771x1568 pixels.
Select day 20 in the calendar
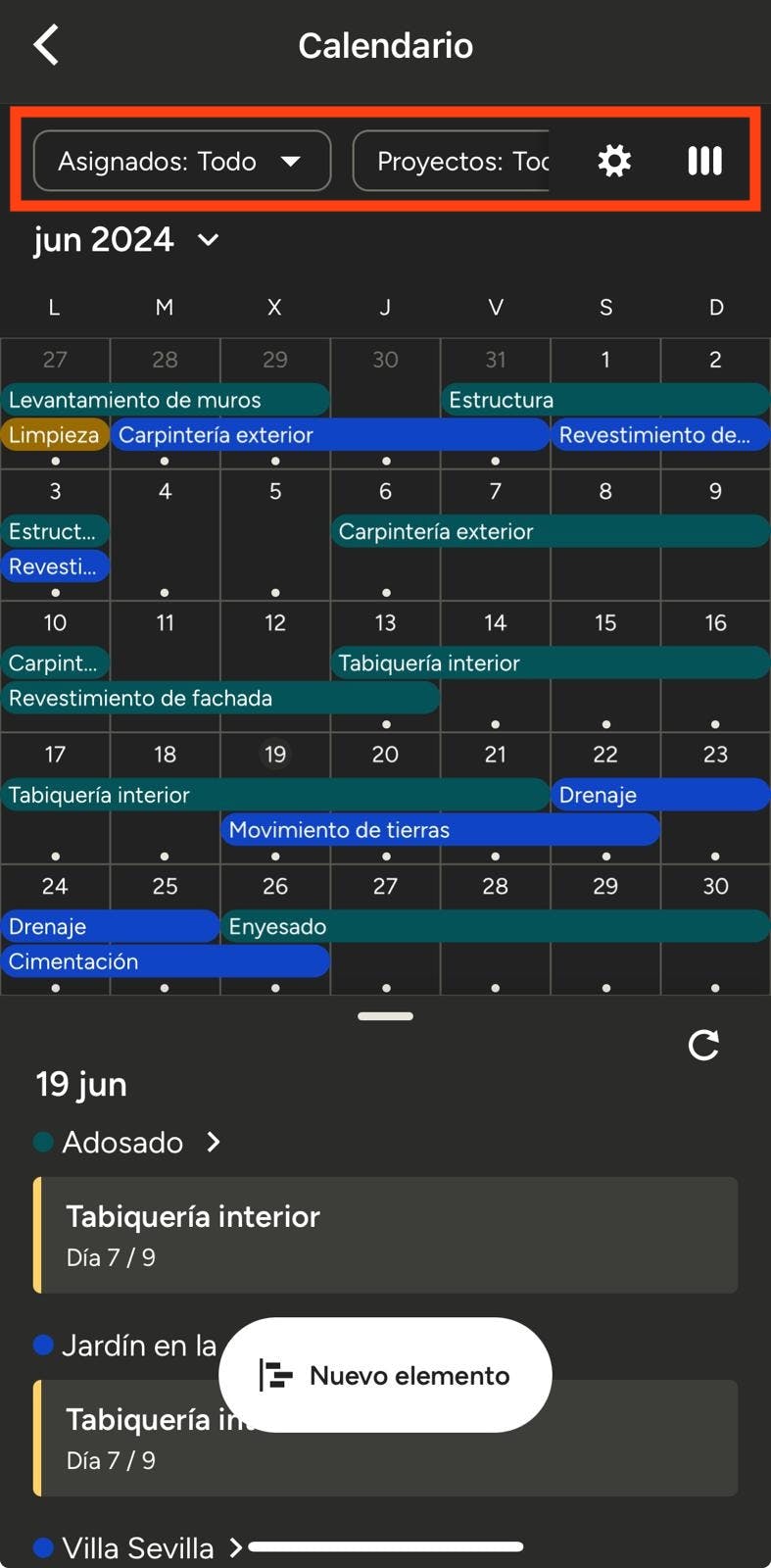tap(385, 755)
